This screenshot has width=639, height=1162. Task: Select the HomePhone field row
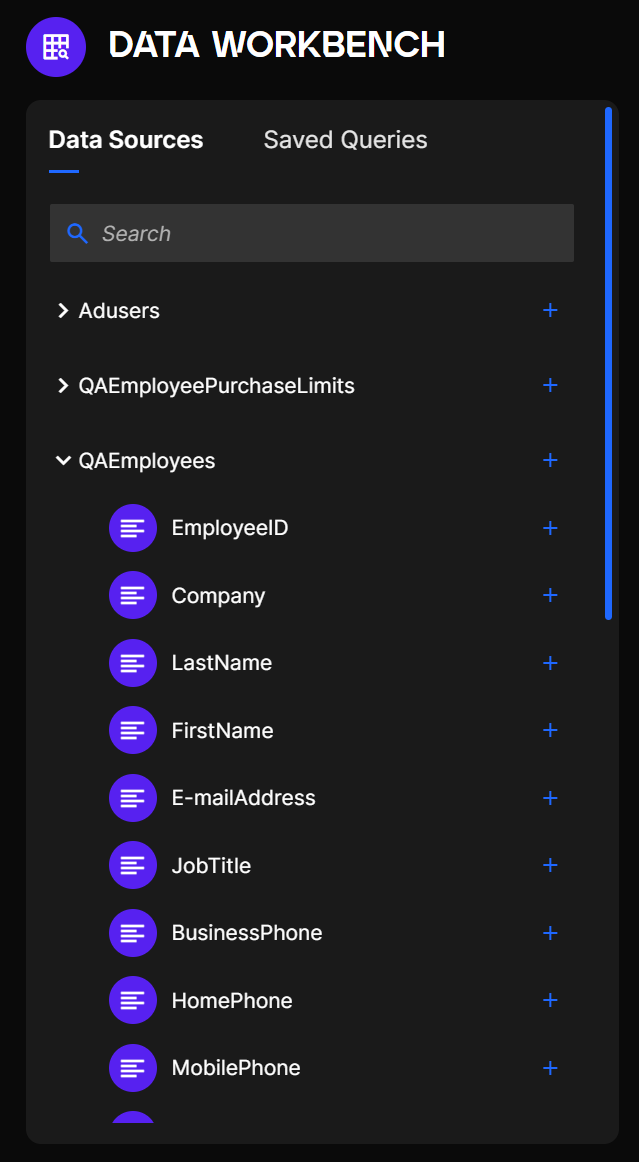[x=232, y=1001]
